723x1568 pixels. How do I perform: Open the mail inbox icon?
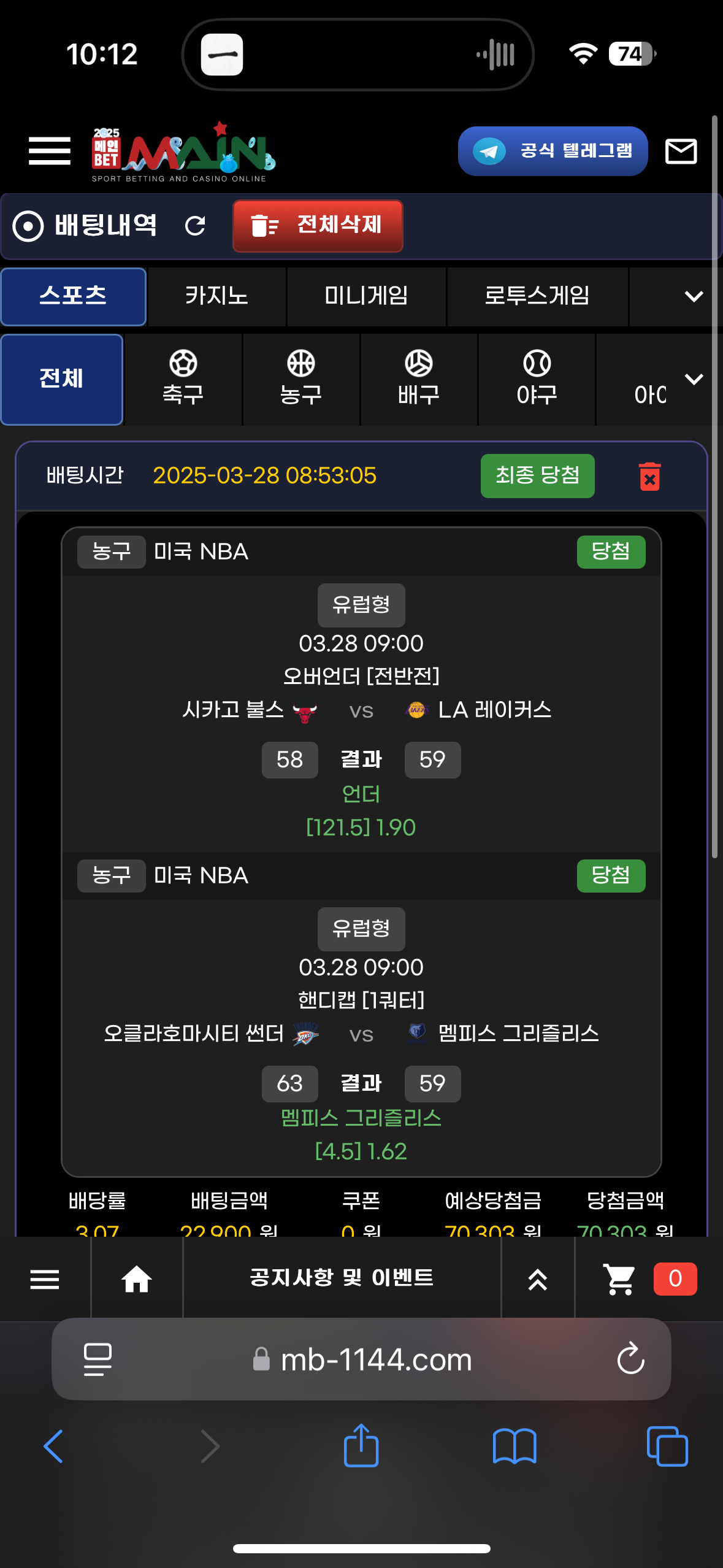click(681, 151)
